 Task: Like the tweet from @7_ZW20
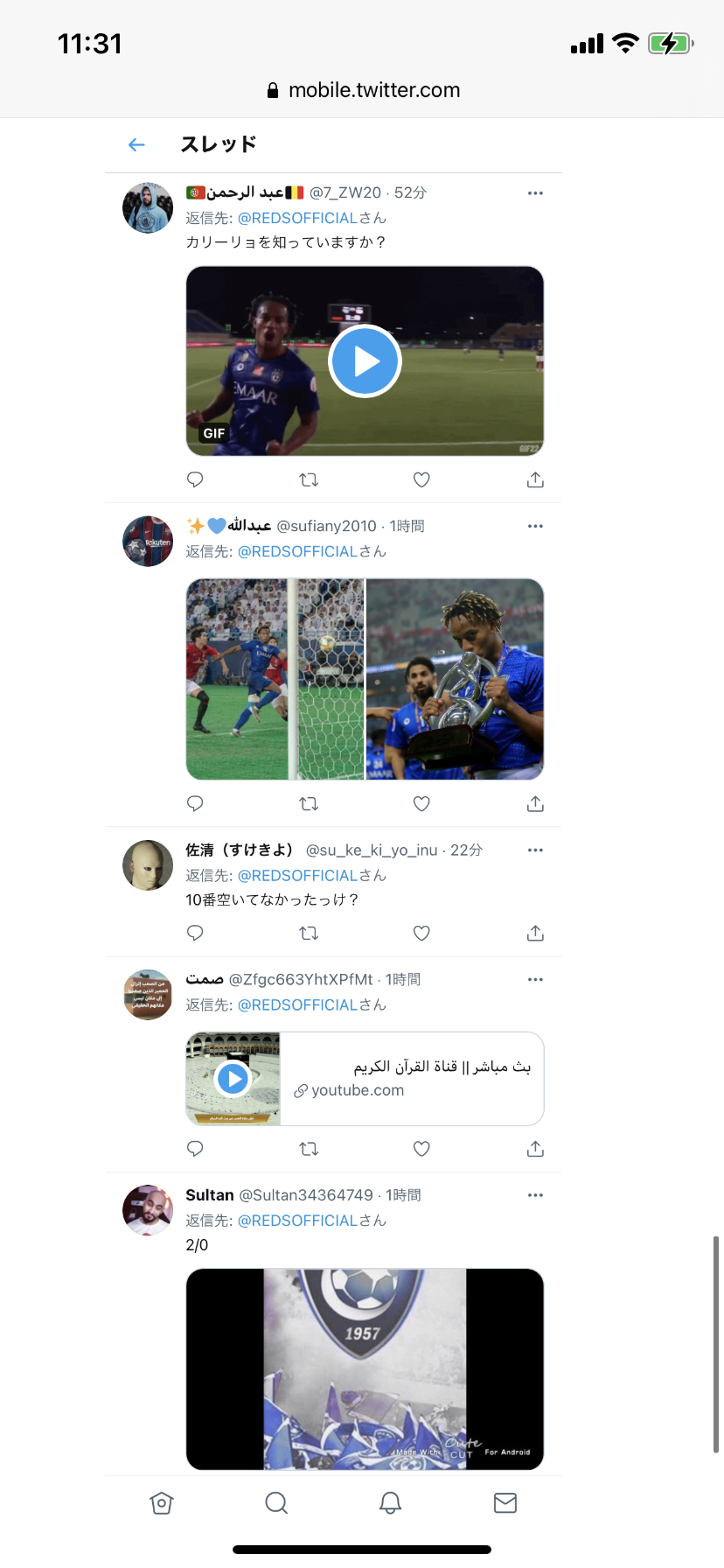(421, 479)
